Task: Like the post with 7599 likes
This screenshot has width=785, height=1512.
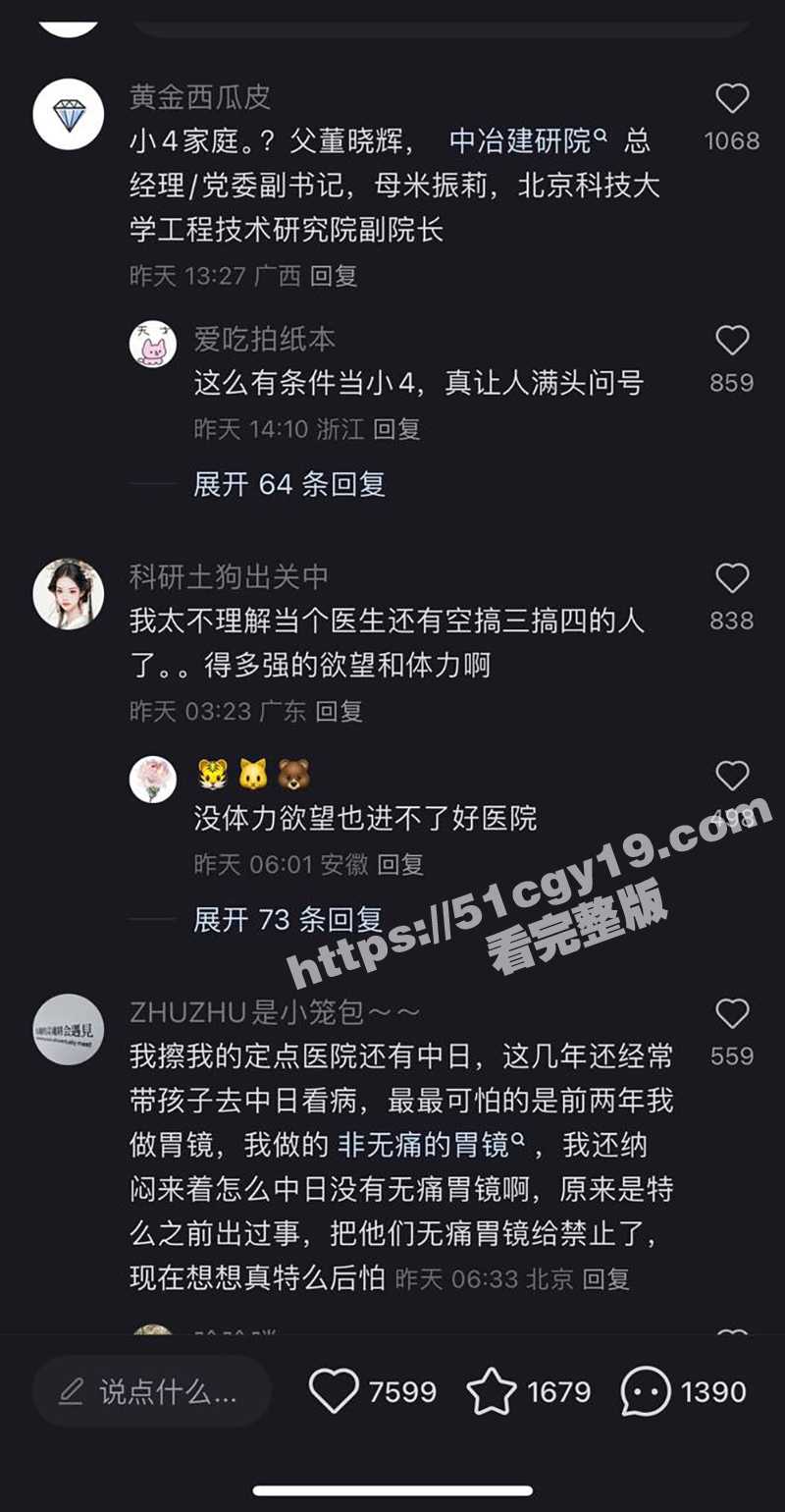Action: click(x=334, y=1391)
